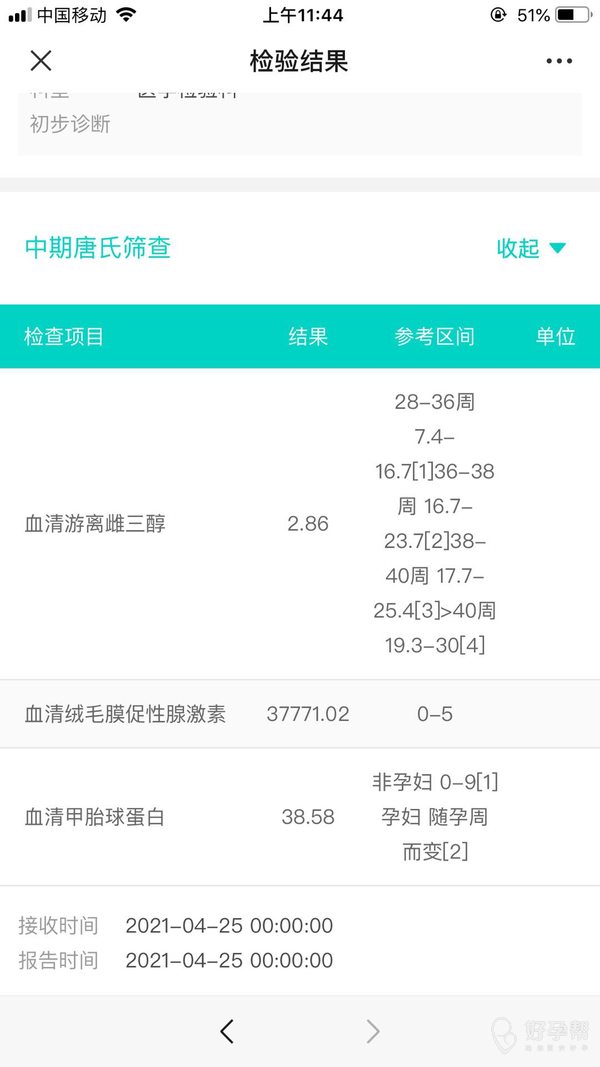Open the three-dot more menu
The width and height of the screenshot is (600, 1067).
[x=559, y=61]
